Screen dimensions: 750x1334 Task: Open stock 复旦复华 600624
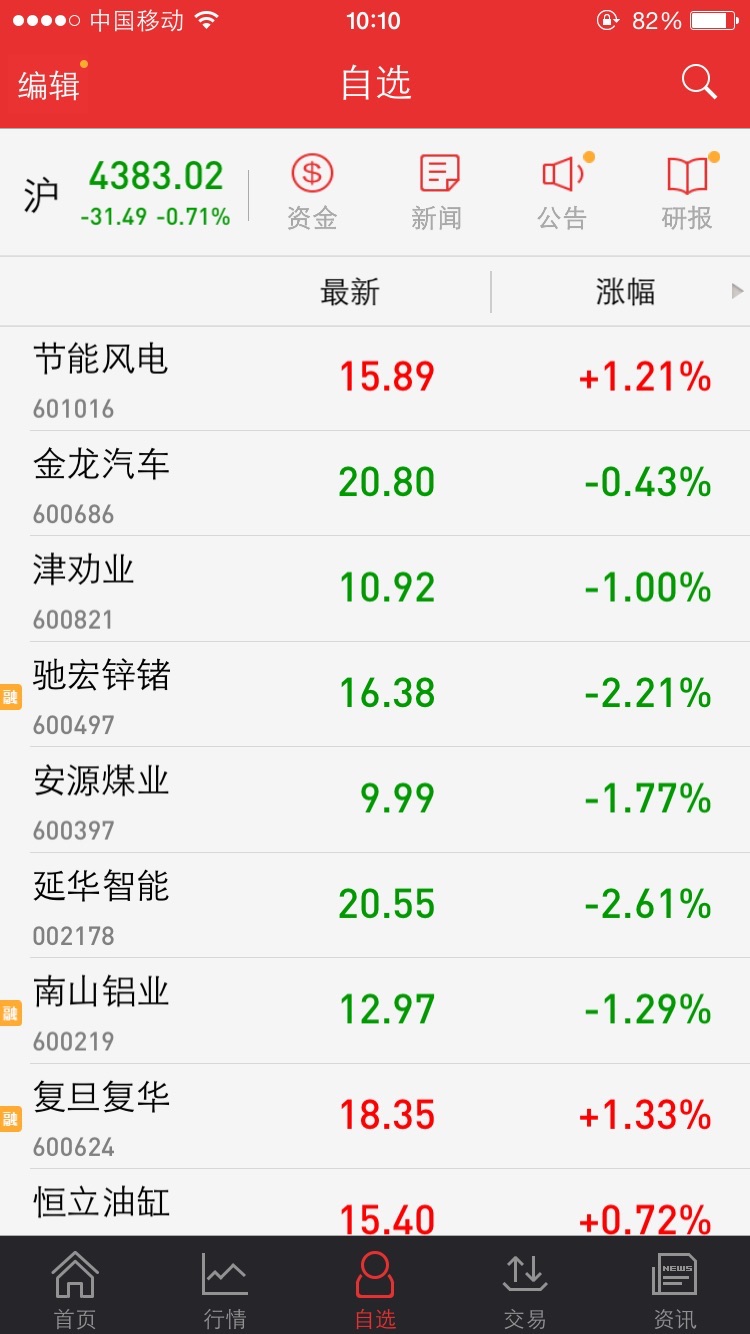tap(375, 1117)
